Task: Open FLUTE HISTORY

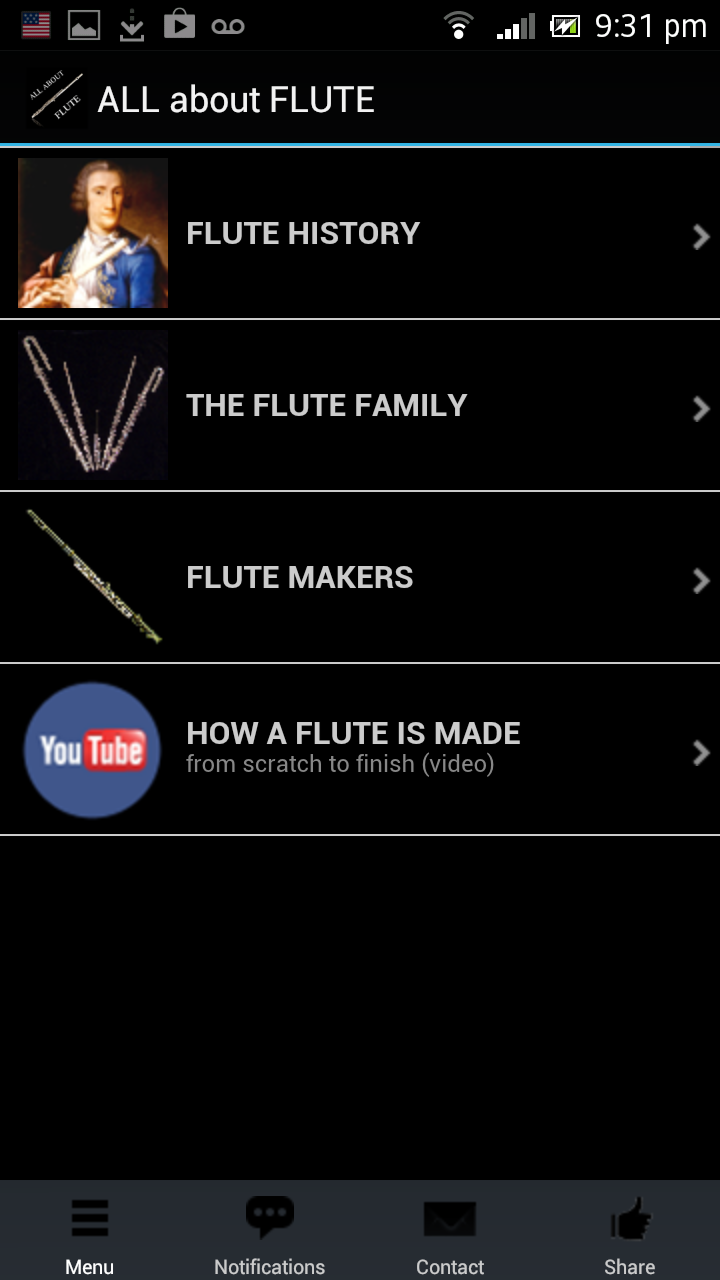Action: point(302,233)
